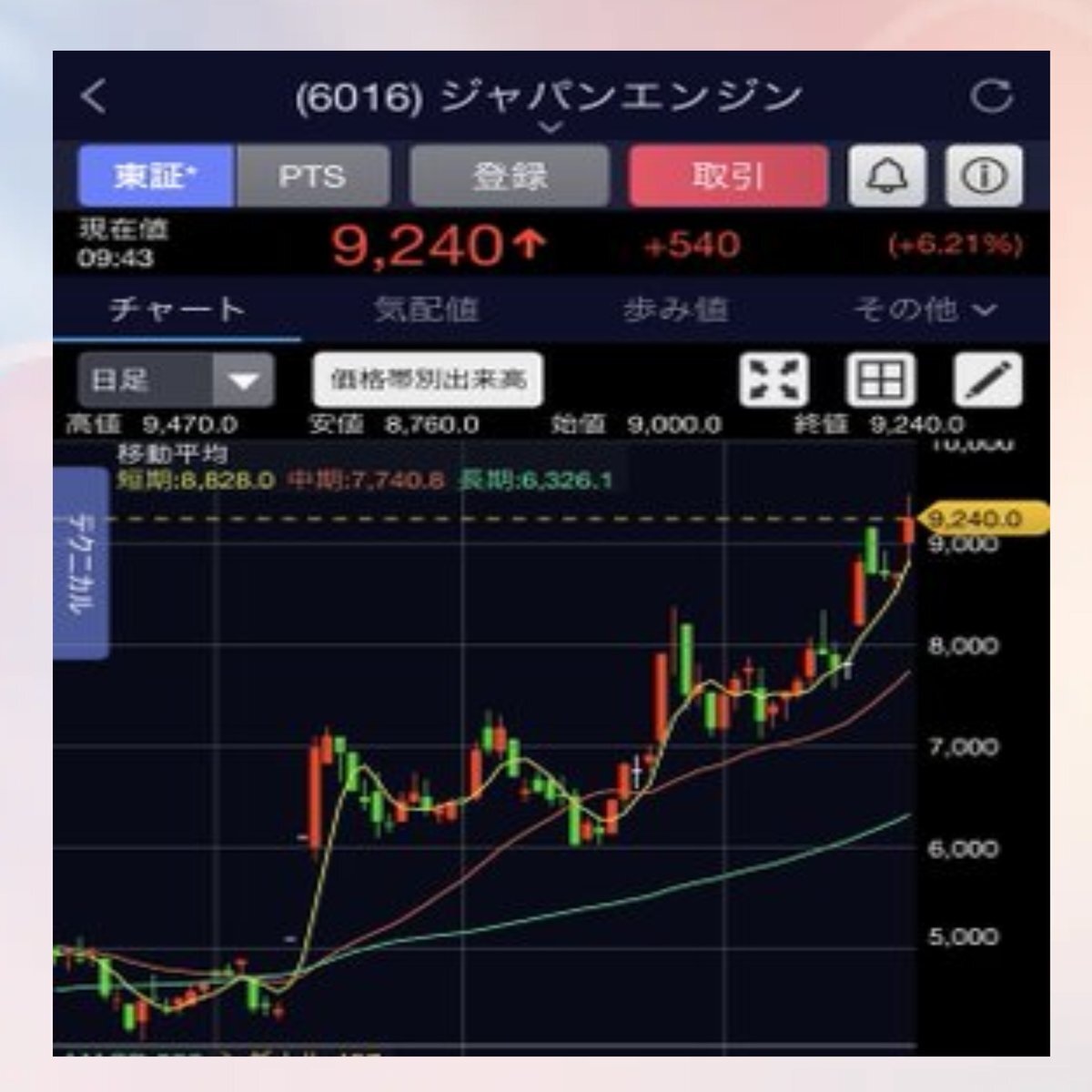Expand the stock name dropdown chevron
This screenshot has height=1092, width=1092.
coord(550,127)
